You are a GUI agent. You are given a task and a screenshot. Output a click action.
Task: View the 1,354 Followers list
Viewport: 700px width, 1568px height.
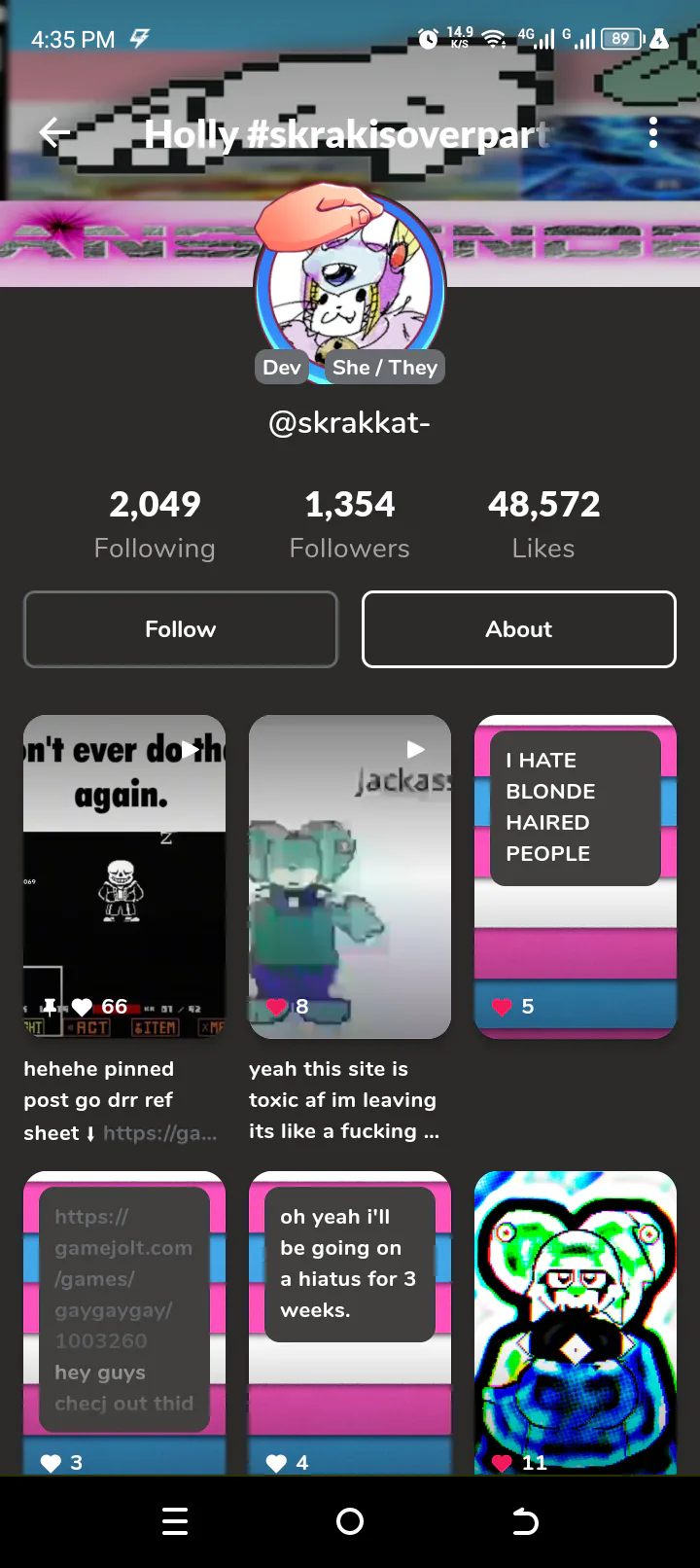(350, 524)
